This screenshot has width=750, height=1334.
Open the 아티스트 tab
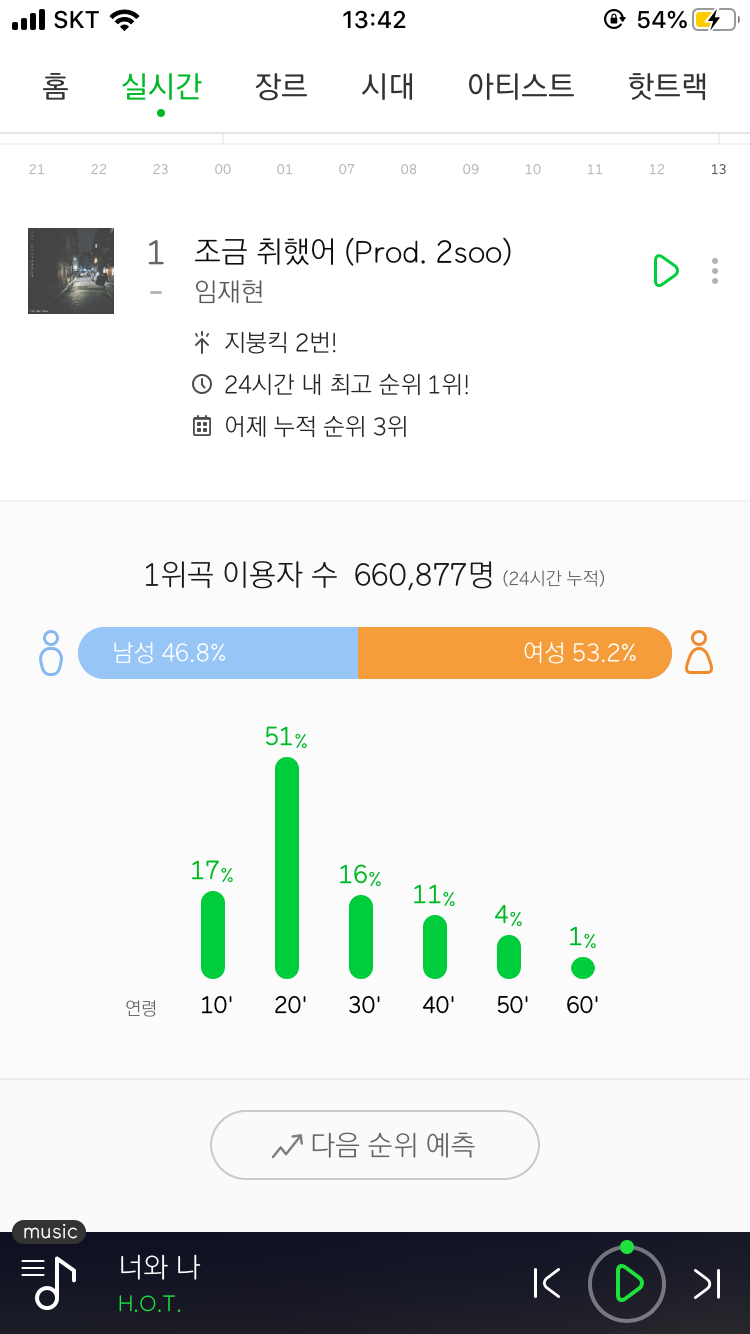click(x=521, y=87)
